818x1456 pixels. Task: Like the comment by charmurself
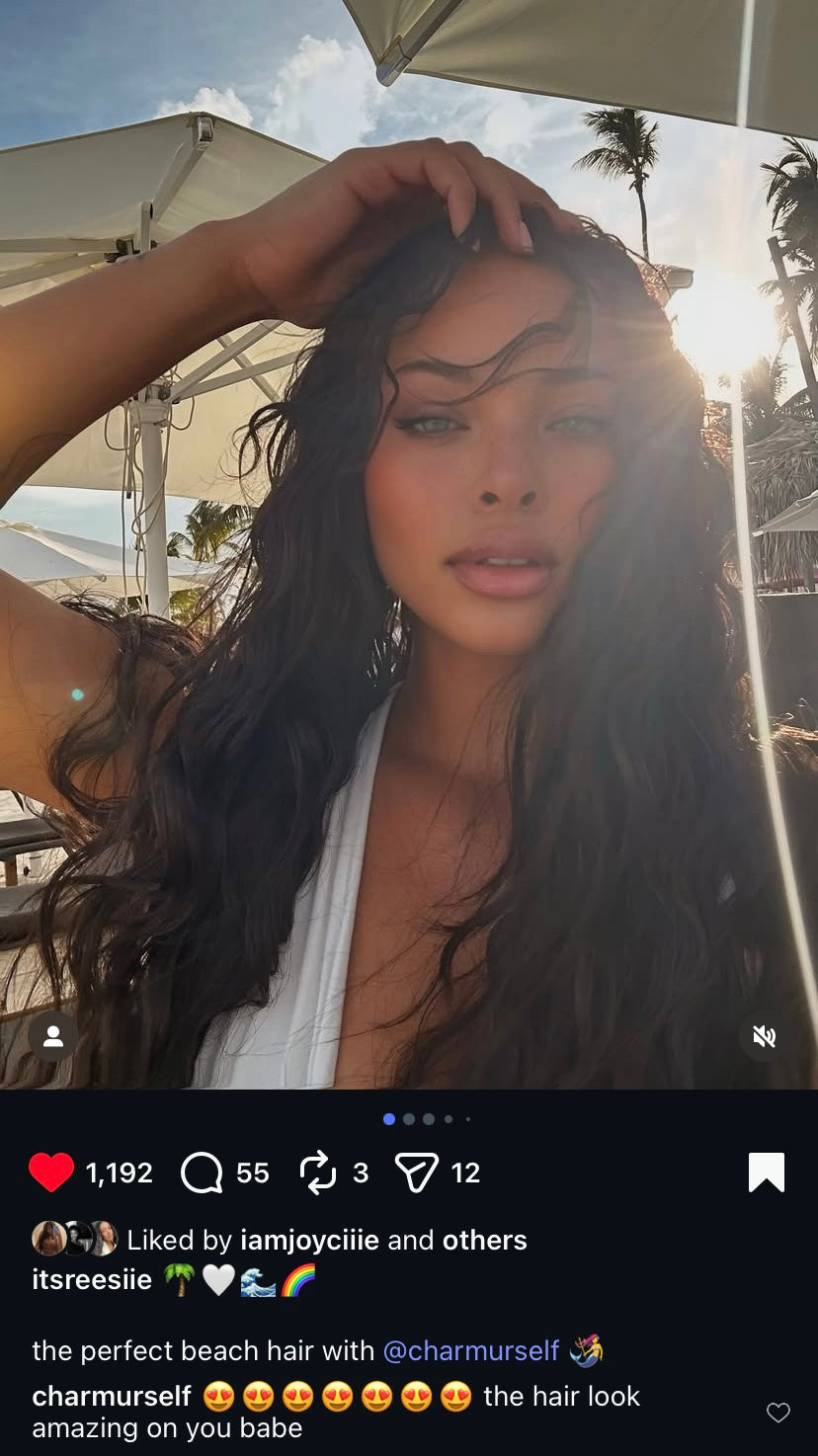coord(778,1413)
